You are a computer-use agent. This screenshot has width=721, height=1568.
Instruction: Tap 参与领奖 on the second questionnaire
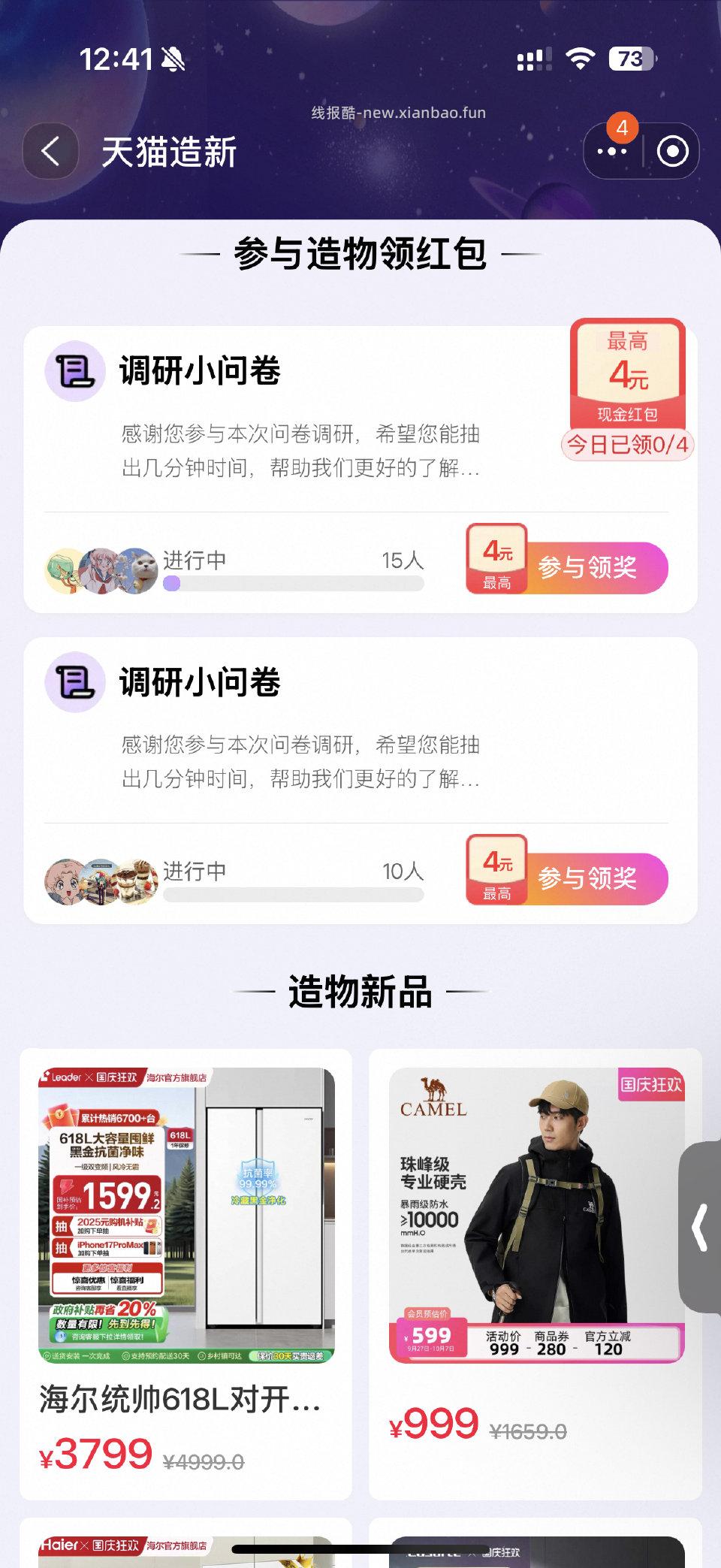click(x=588, y=879)
